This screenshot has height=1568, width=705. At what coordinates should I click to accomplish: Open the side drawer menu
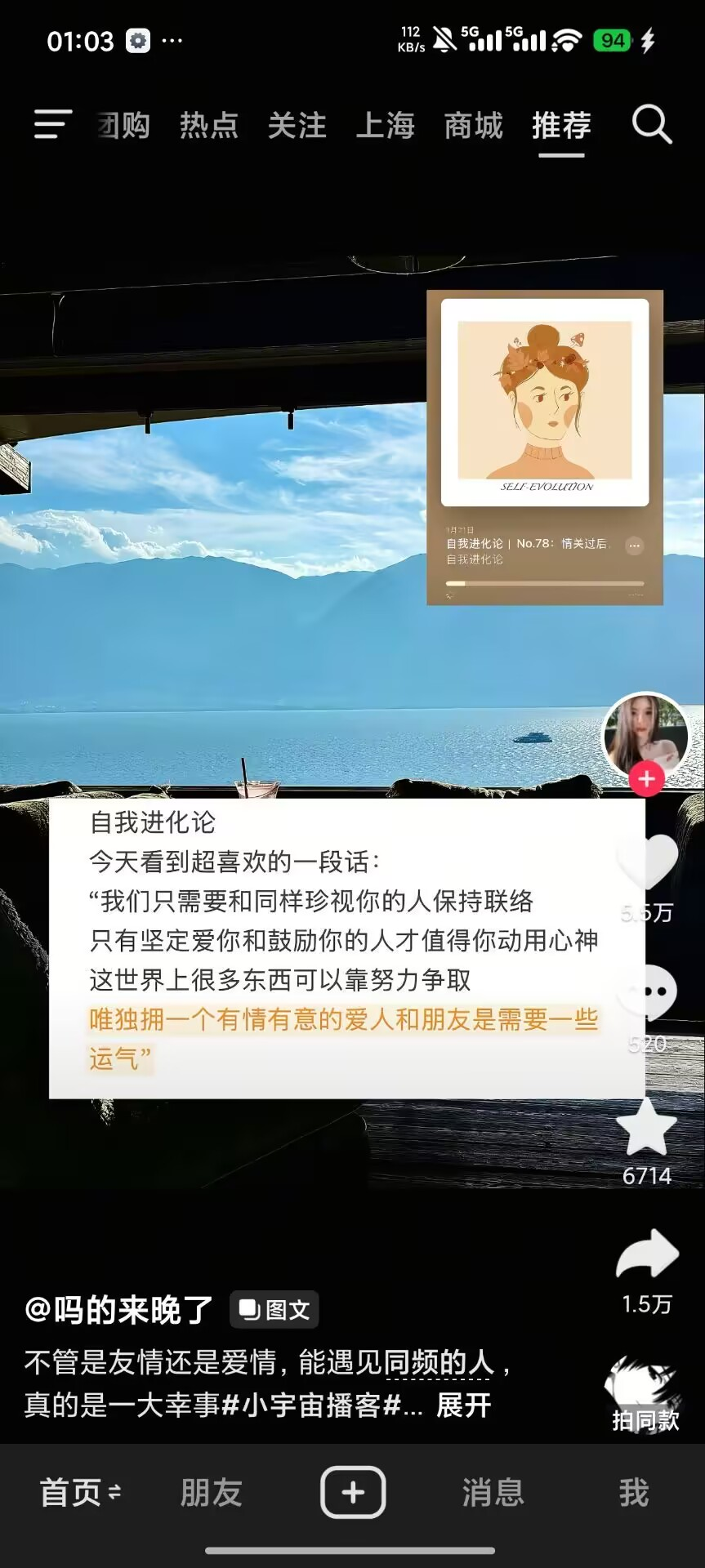tap(53, 125)
